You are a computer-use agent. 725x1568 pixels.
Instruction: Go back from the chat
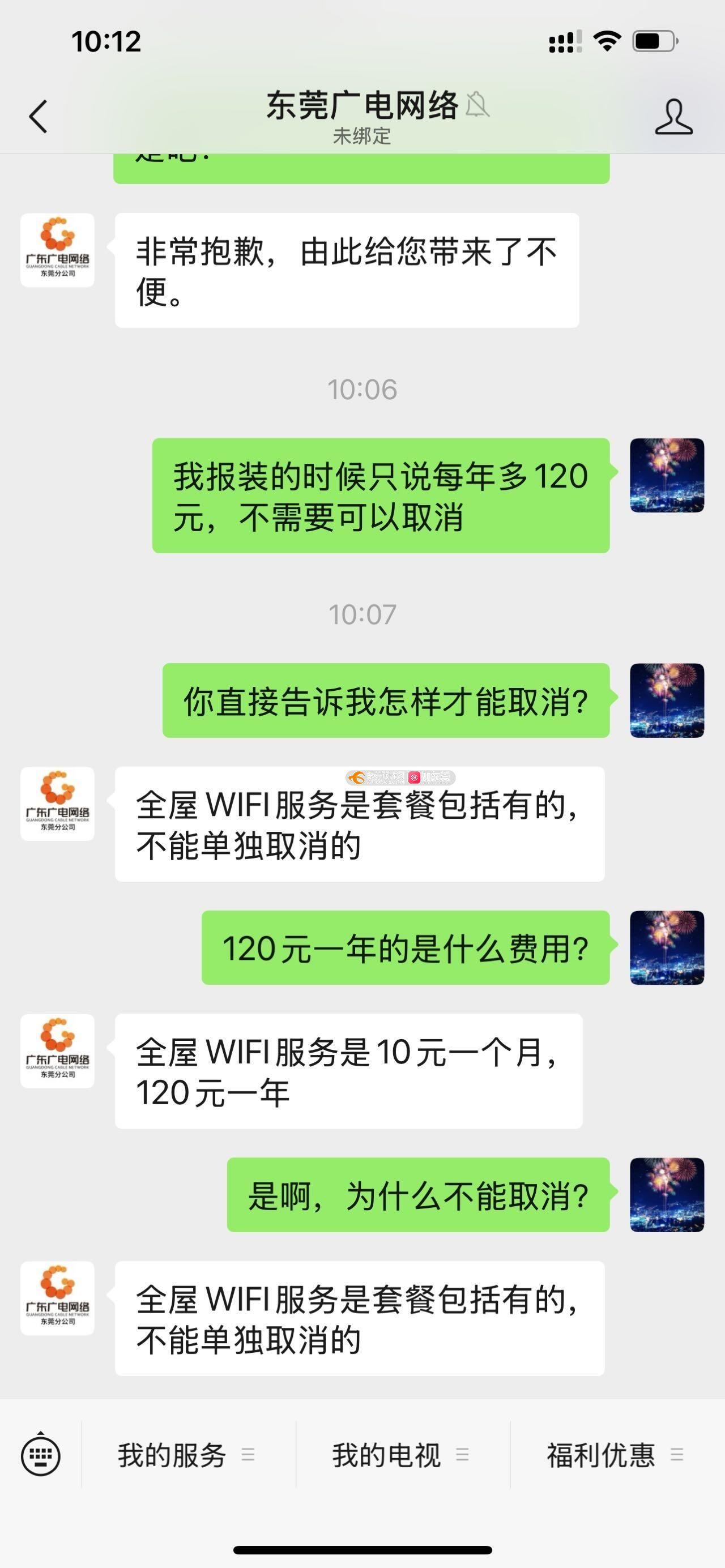pyautogui.click(x=38, y=116)
